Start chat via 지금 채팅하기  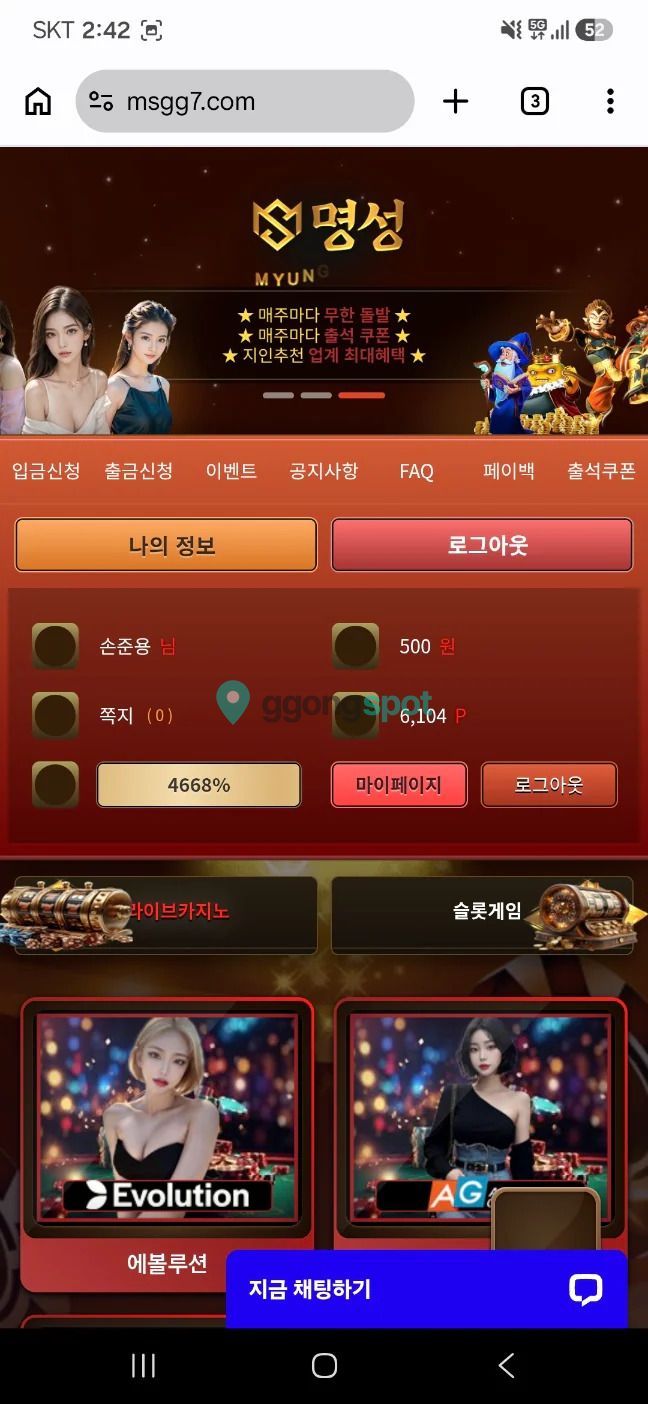(x=427, y=1289)
